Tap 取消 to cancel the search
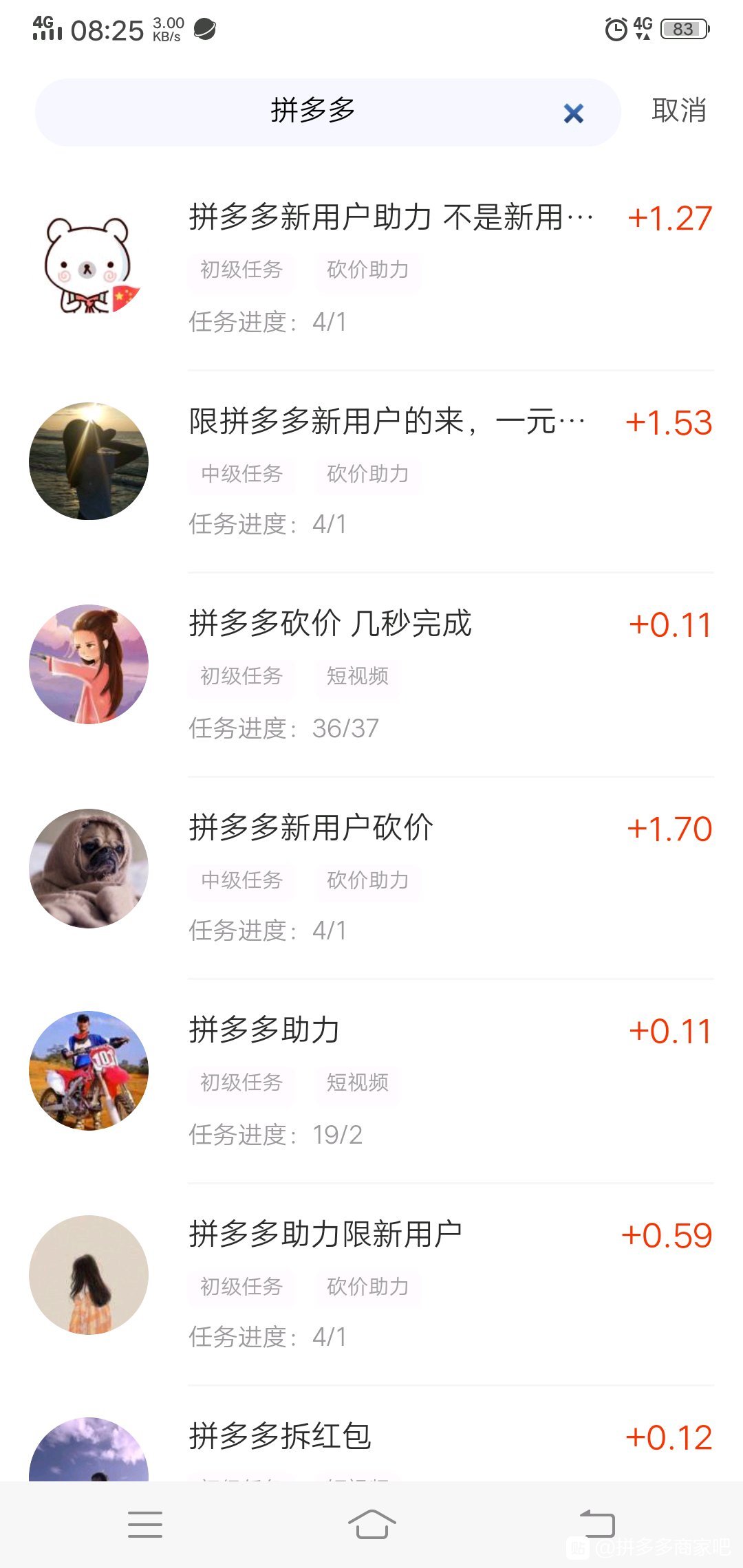The image size is (743, 1568). click(x=678, y=111)
